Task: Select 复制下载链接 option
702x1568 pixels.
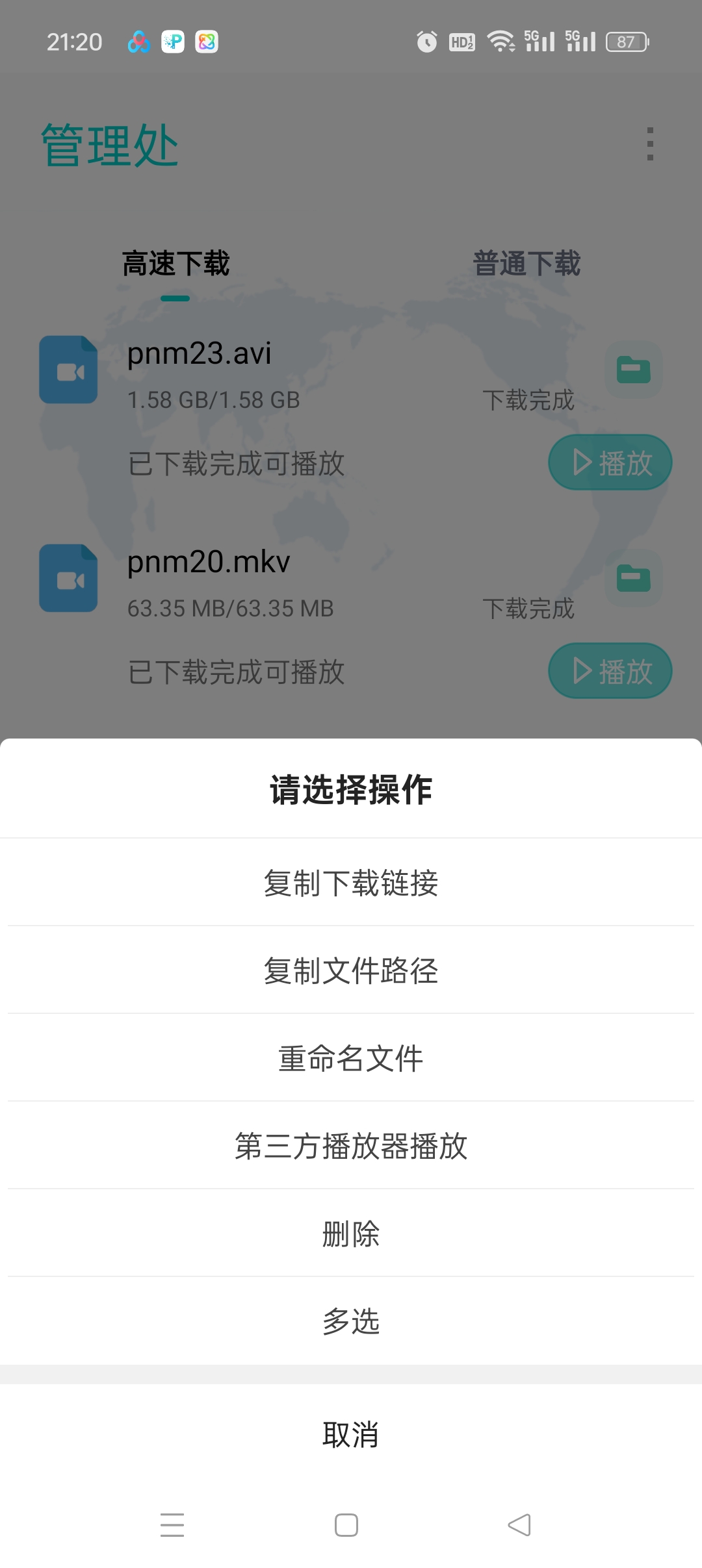Action: [x=351, y=883]
